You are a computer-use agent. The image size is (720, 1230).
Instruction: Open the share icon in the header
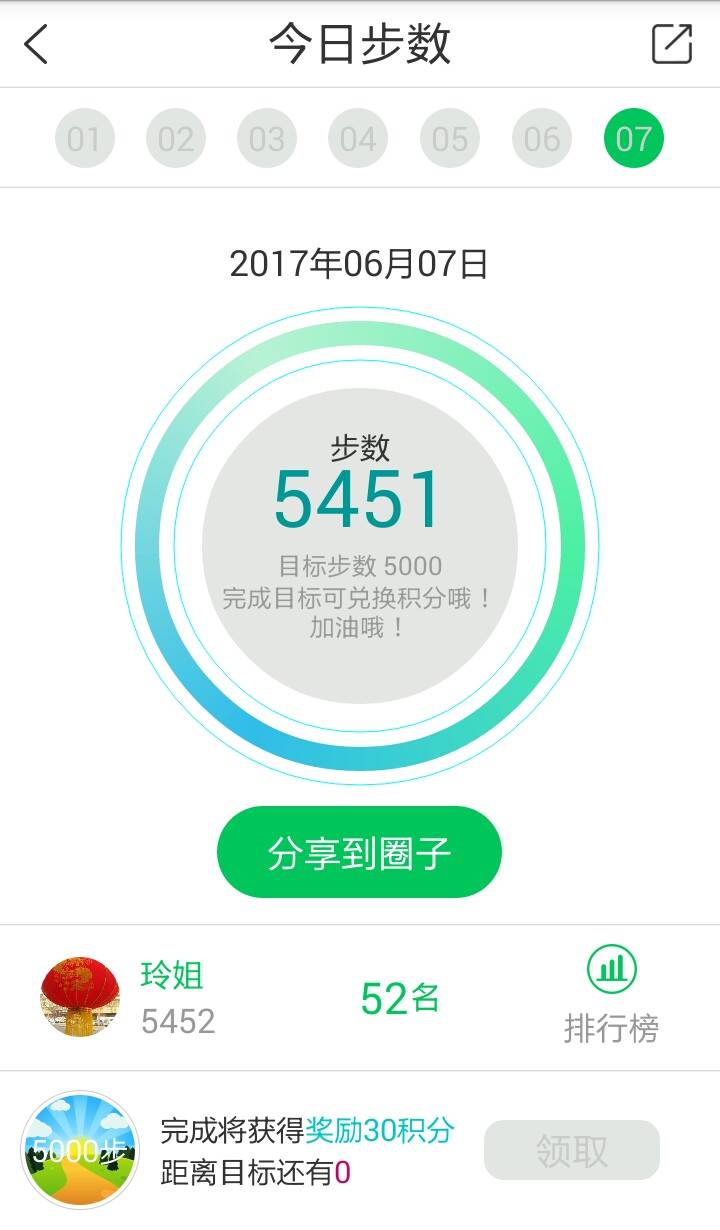pos(672,45)
